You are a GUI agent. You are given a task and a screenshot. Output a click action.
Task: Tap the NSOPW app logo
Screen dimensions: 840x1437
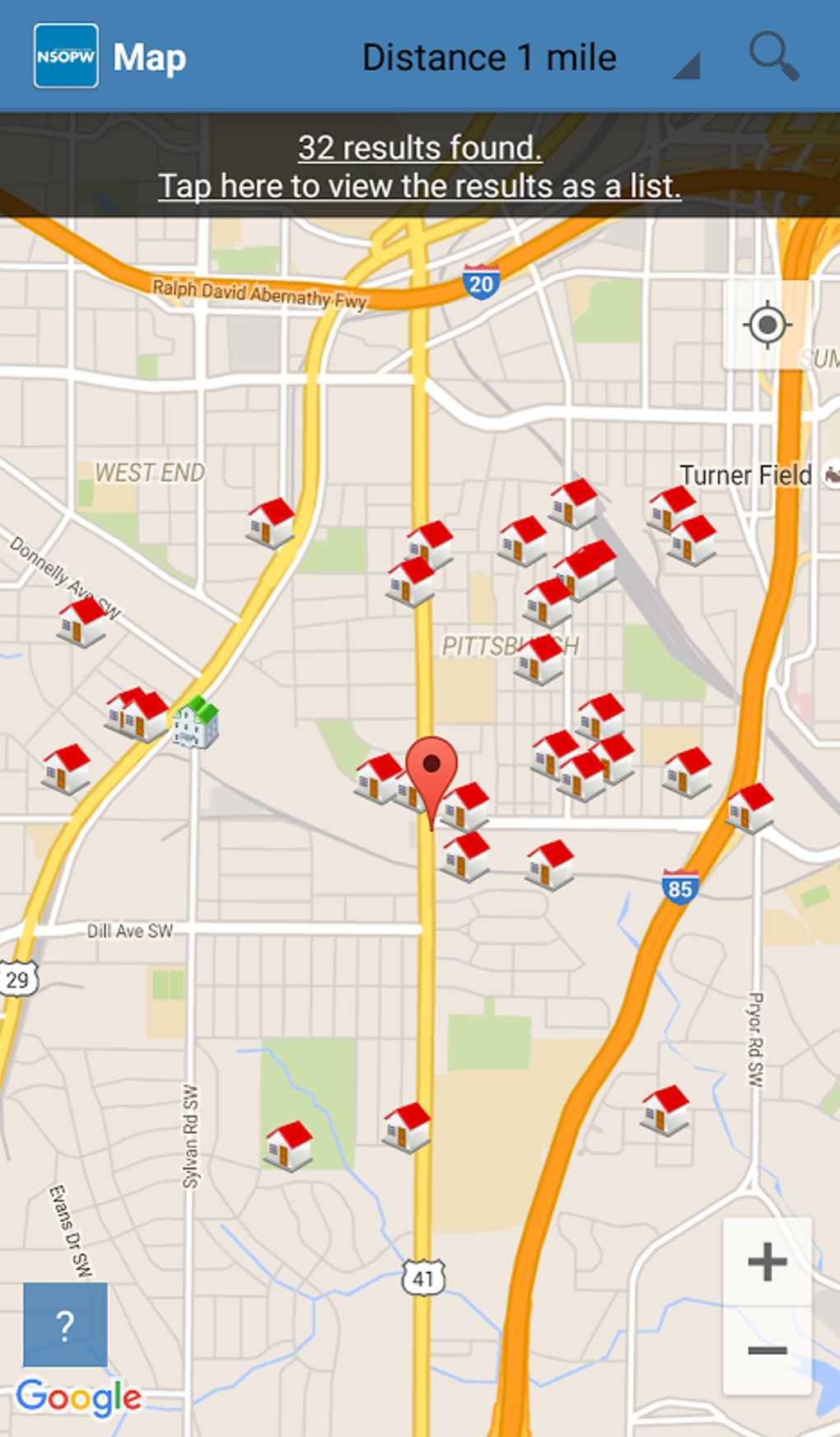tap(66, 56)
